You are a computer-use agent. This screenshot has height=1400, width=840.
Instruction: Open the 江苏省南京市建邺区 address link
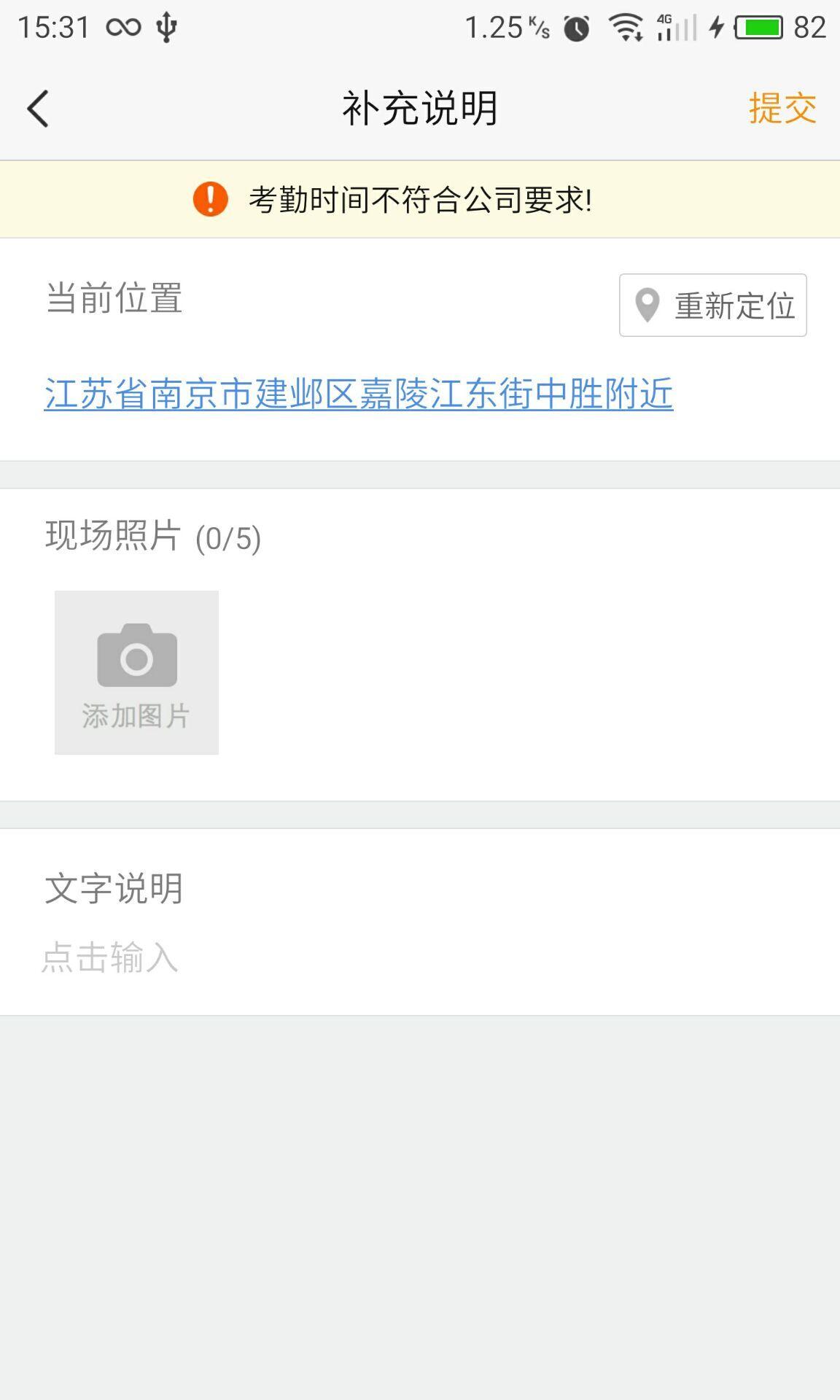pyautogui.click(x=358, y=394)
